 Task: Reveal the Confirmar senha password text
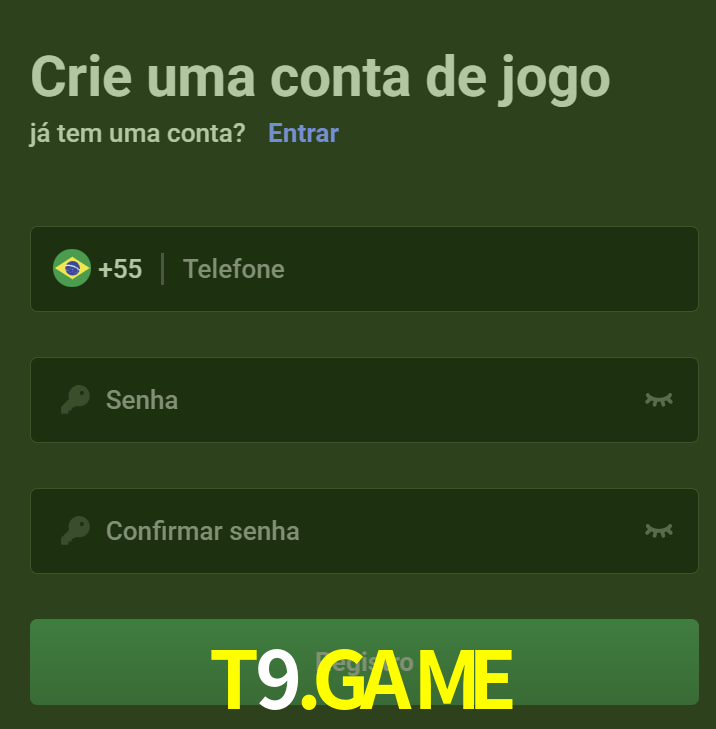coord(658,531)
